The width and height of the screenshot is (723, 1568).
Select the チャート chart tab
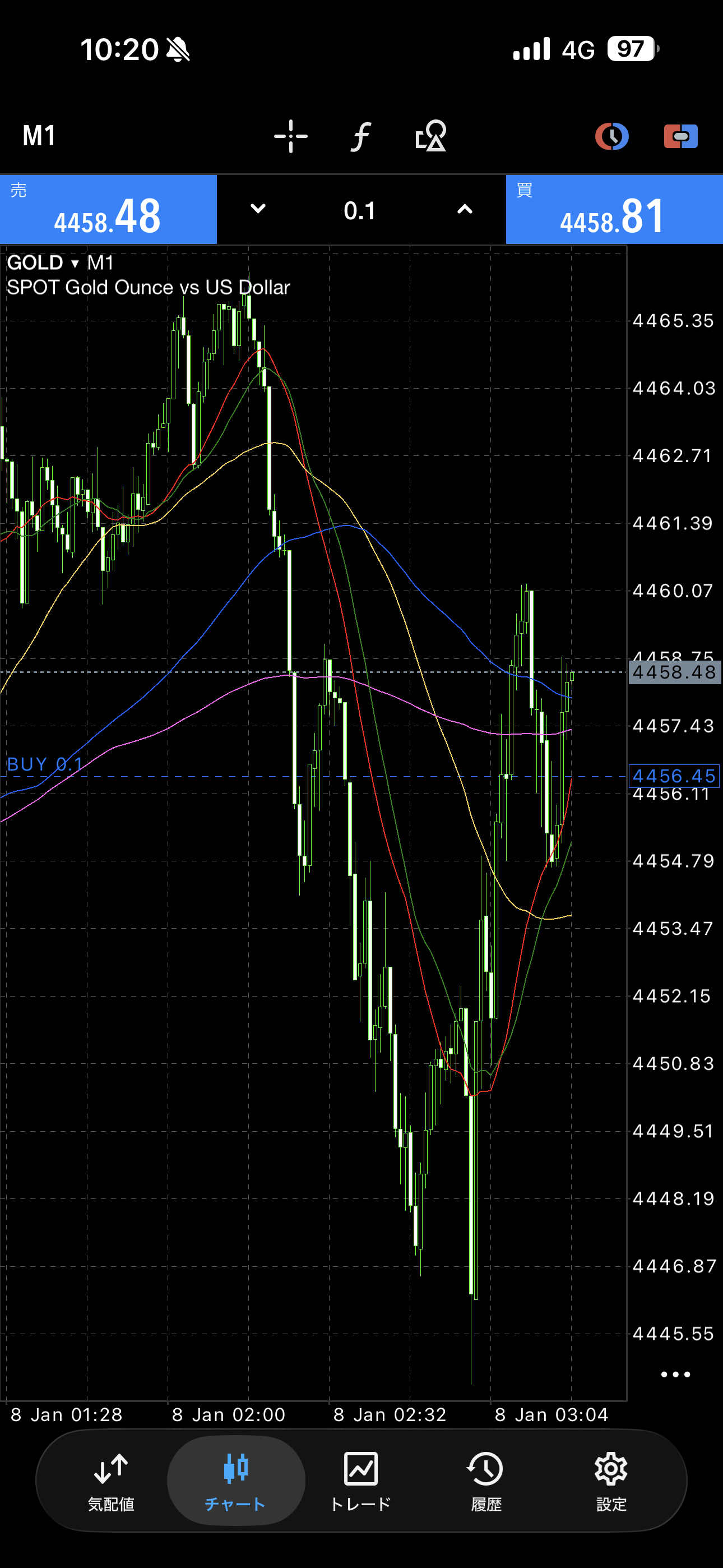(235, 1481)
